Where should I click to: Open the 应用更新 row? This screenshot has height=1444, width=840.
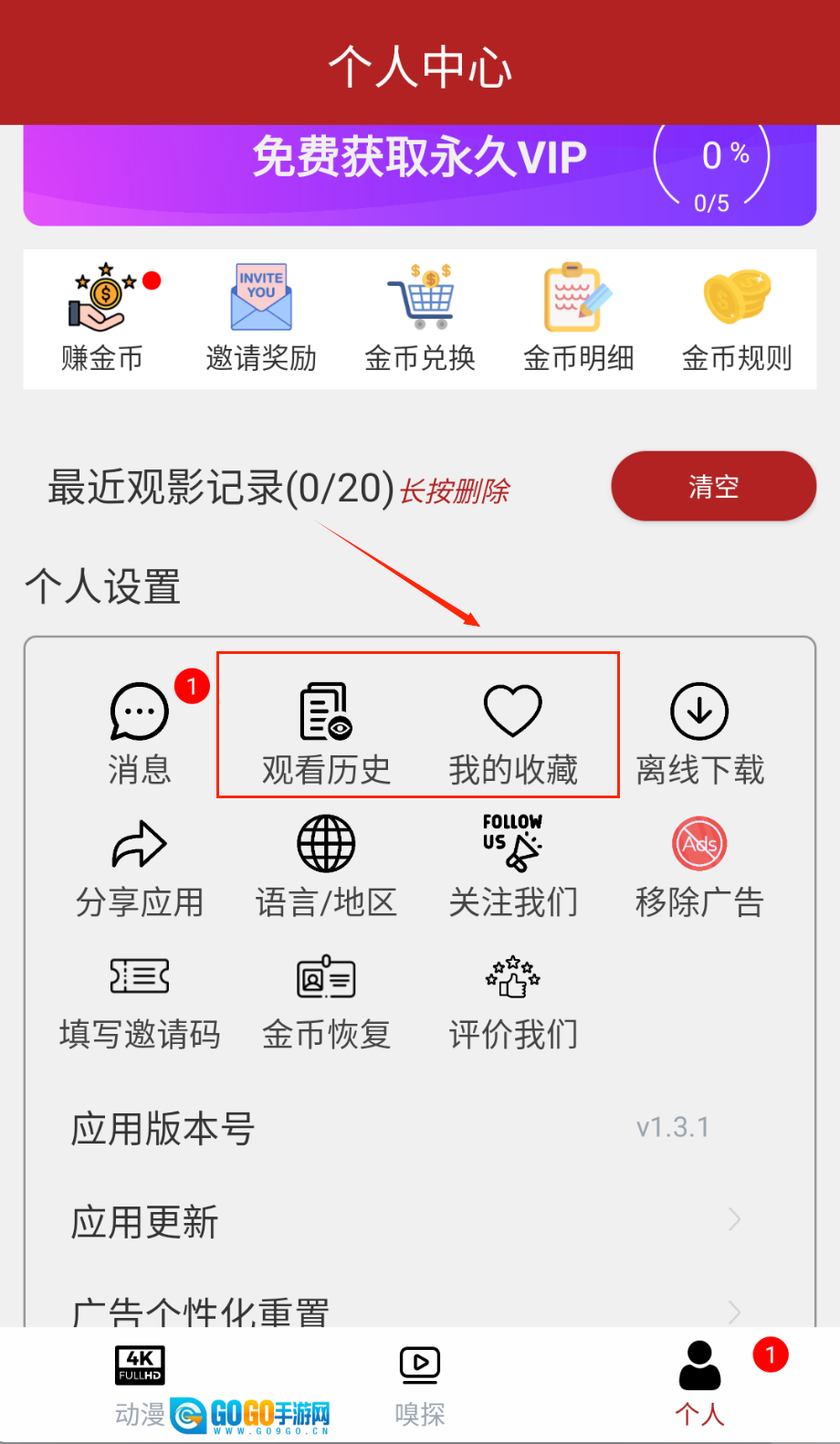pos(406,1221)
